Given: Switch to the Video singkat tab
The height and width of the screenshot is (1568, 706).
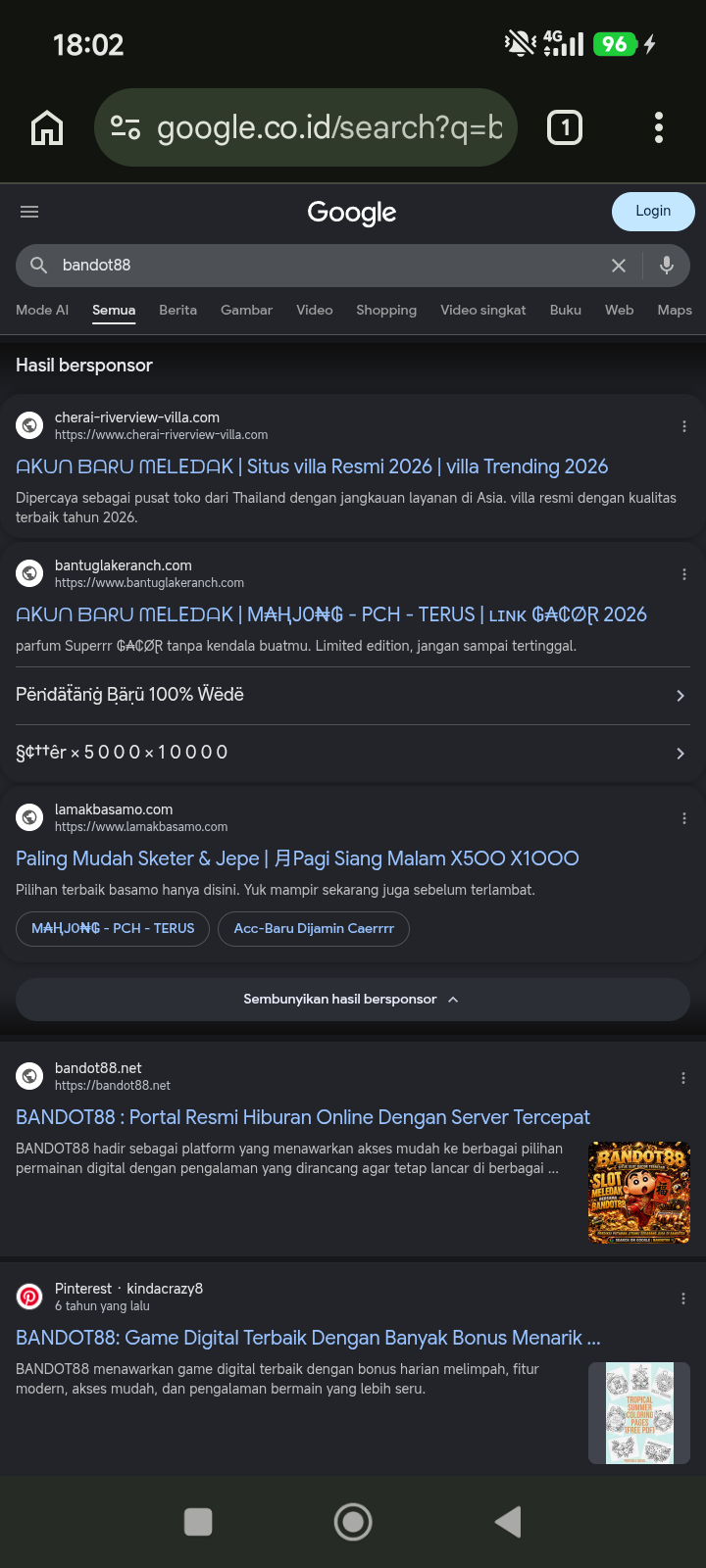Looking at the screenshot, I should 482,310.
